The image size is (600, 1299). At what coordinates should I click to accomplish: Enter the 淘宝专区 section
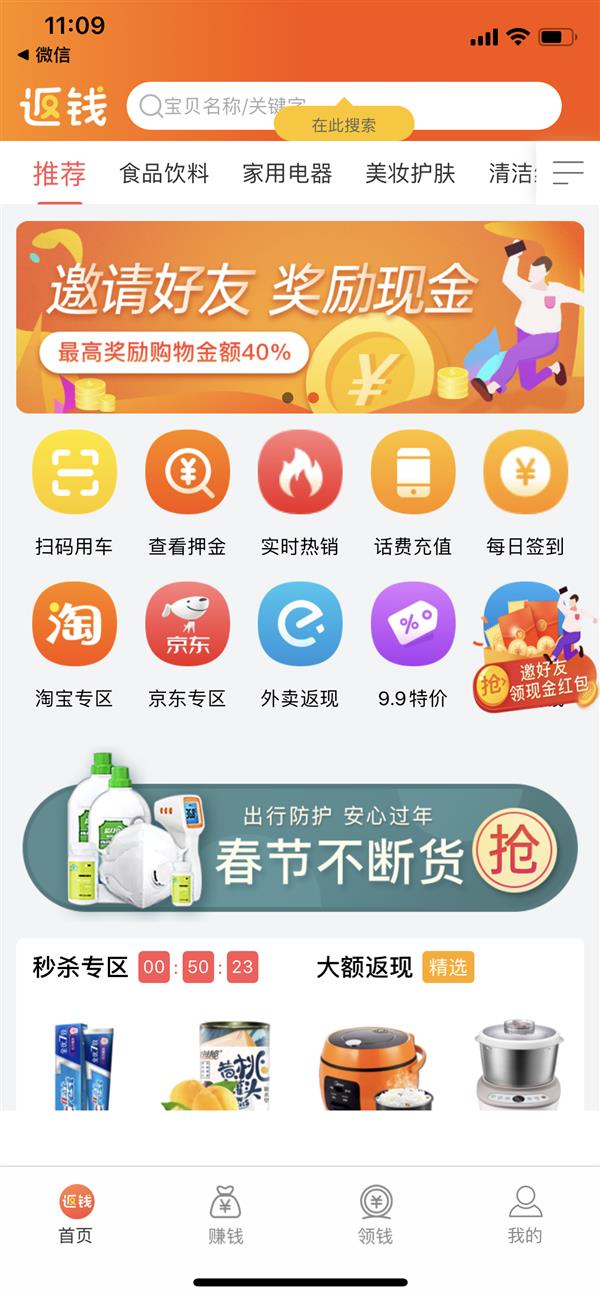75,624
